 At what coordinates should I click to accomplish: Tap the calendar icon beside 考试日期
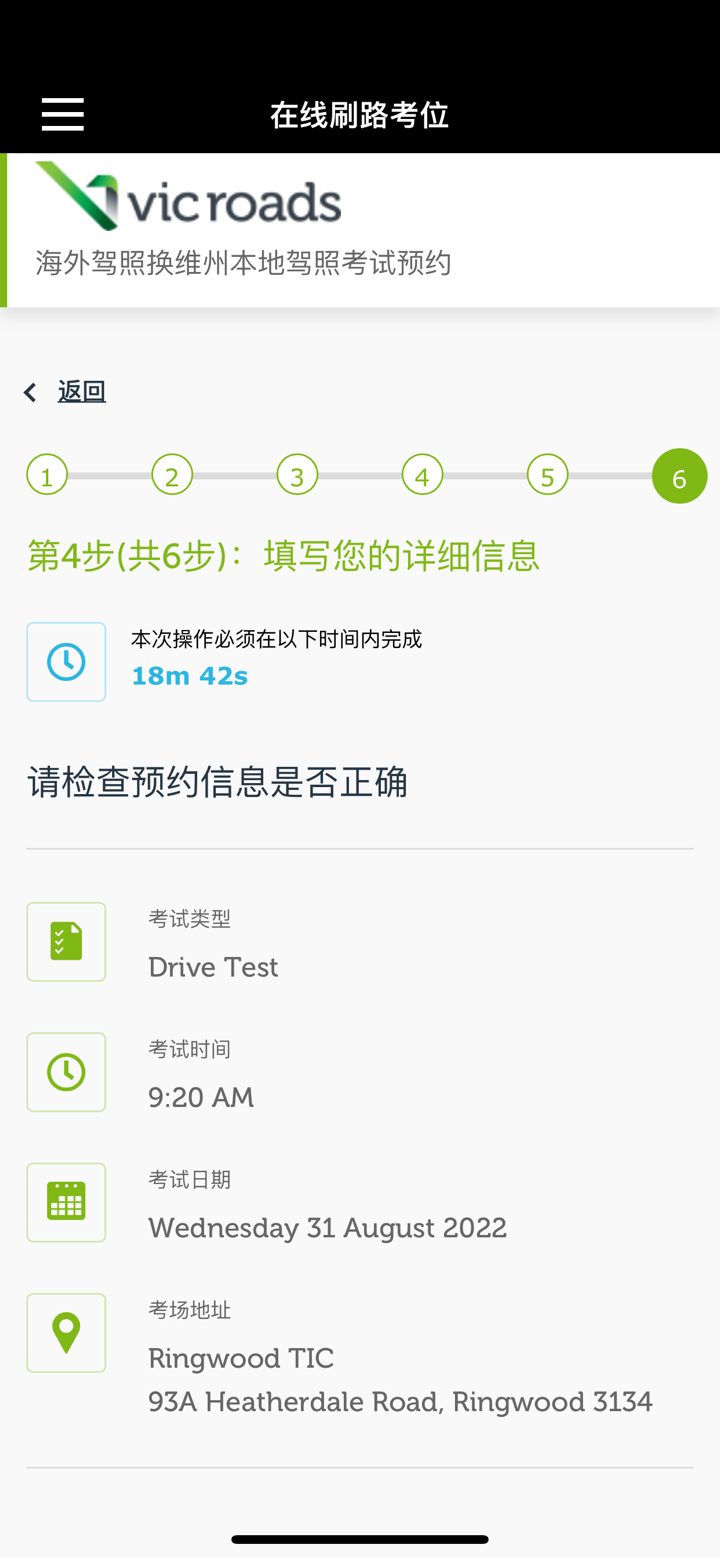[x=66, y=1202]
